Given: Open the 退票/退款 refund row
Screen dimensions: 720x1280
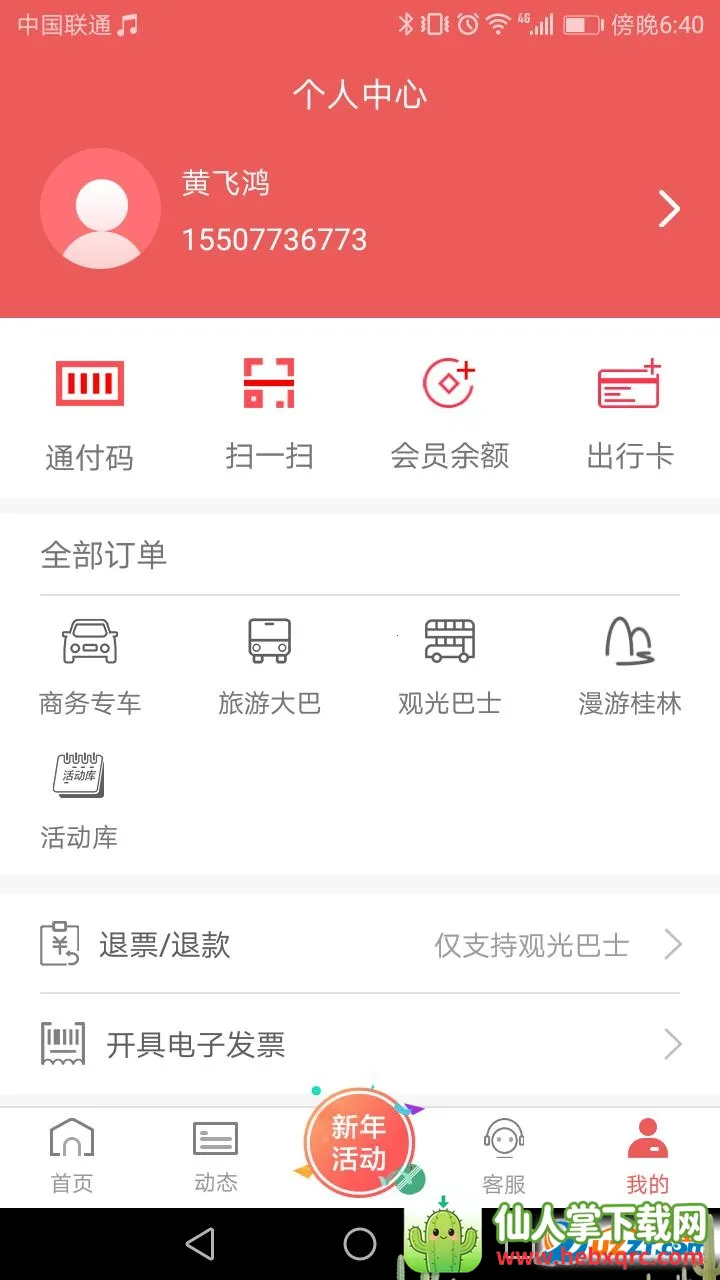Looking at the screenshot, I should tap(360, 945).
